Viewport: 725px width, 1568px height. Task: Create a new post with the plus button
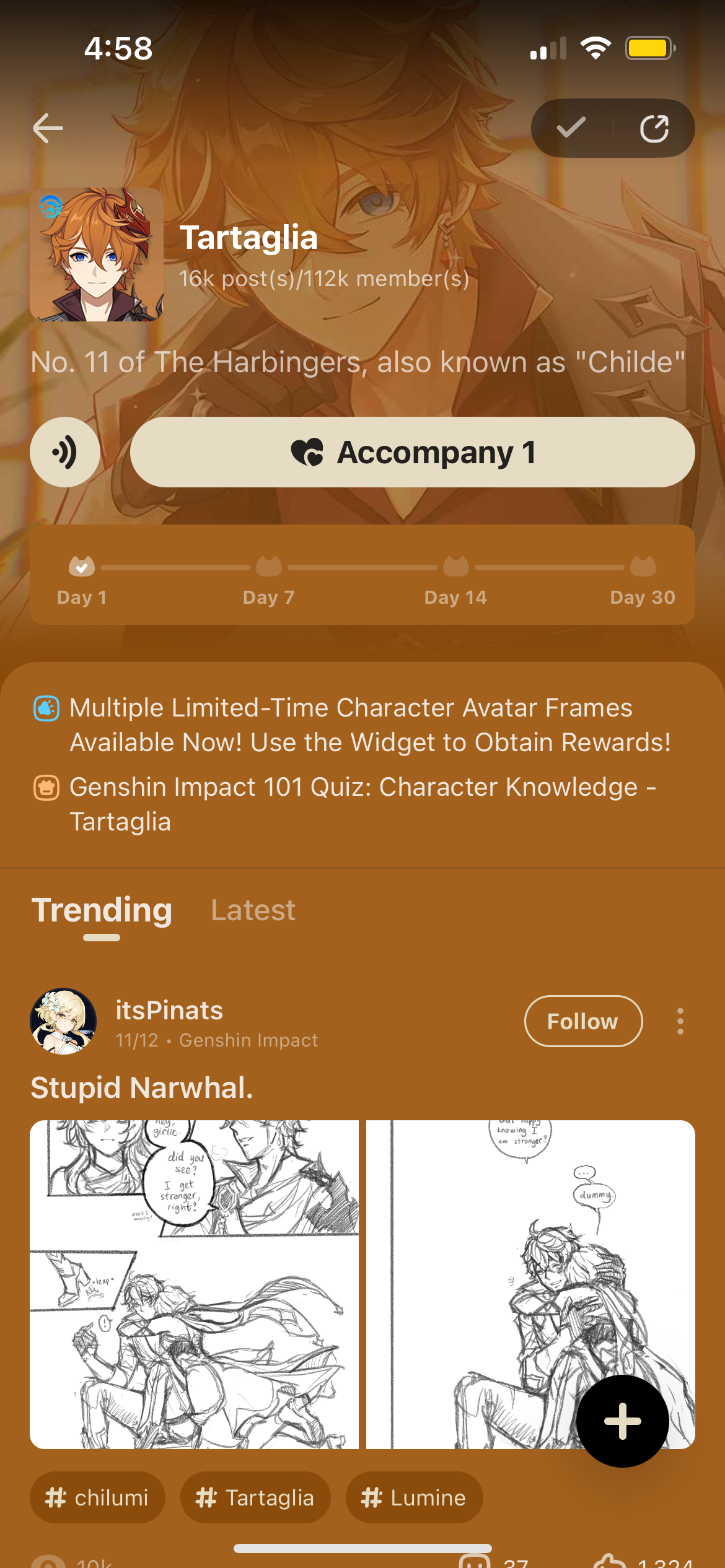point(622,1421)
